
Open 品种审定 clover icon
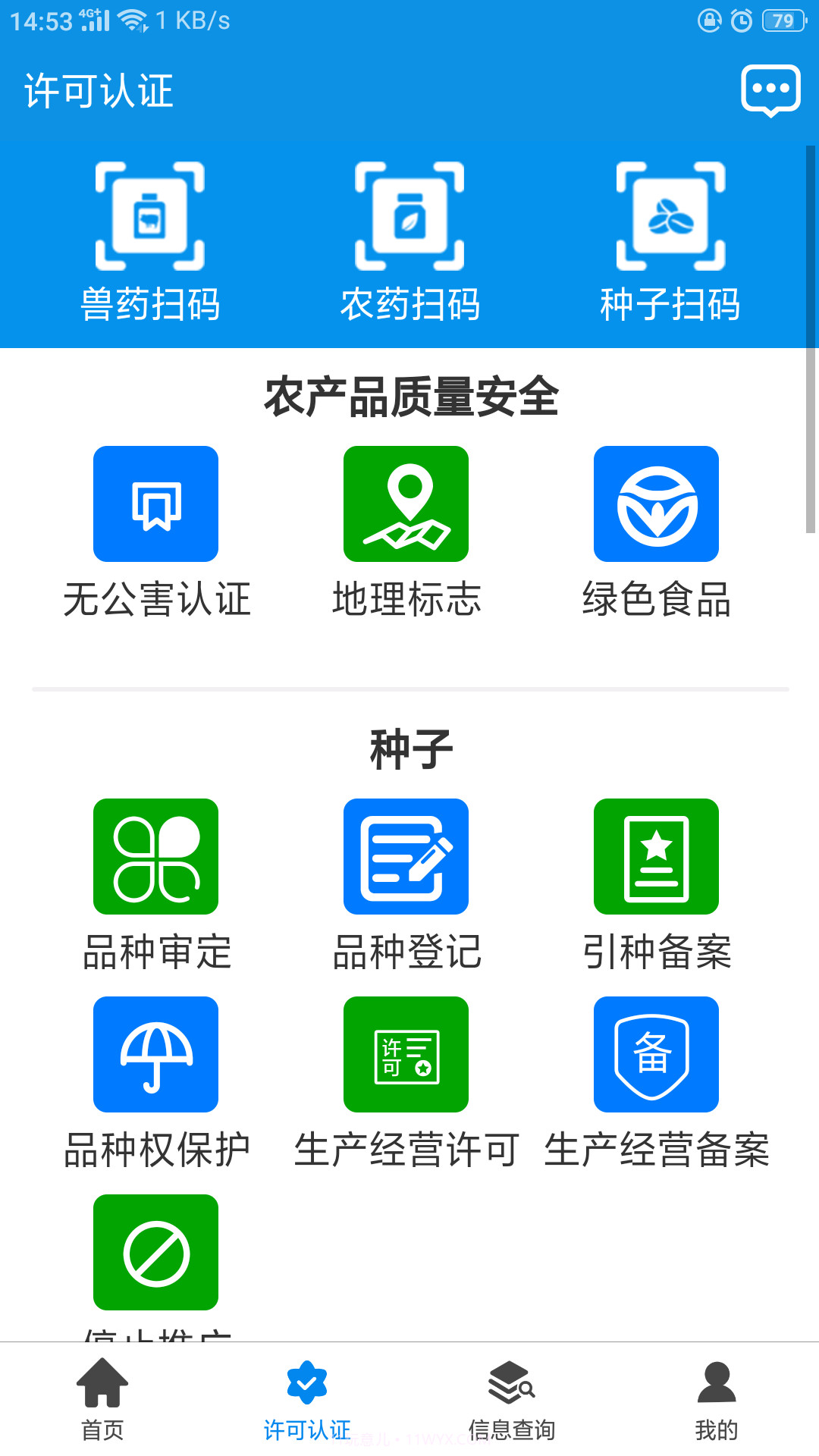tap(155, 855)
